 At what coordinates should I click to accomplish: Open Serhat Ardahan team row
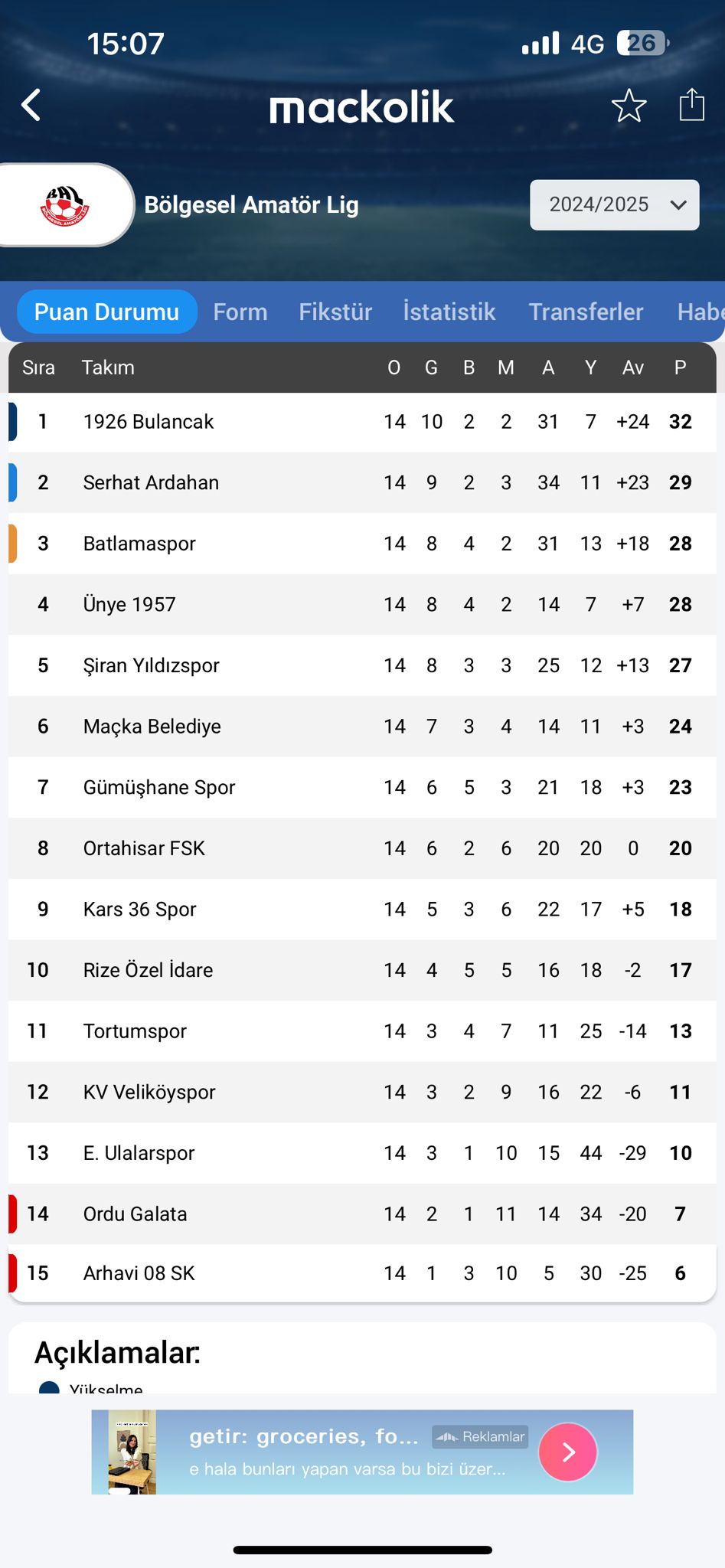pyautogui.click(x=362, y=482)
